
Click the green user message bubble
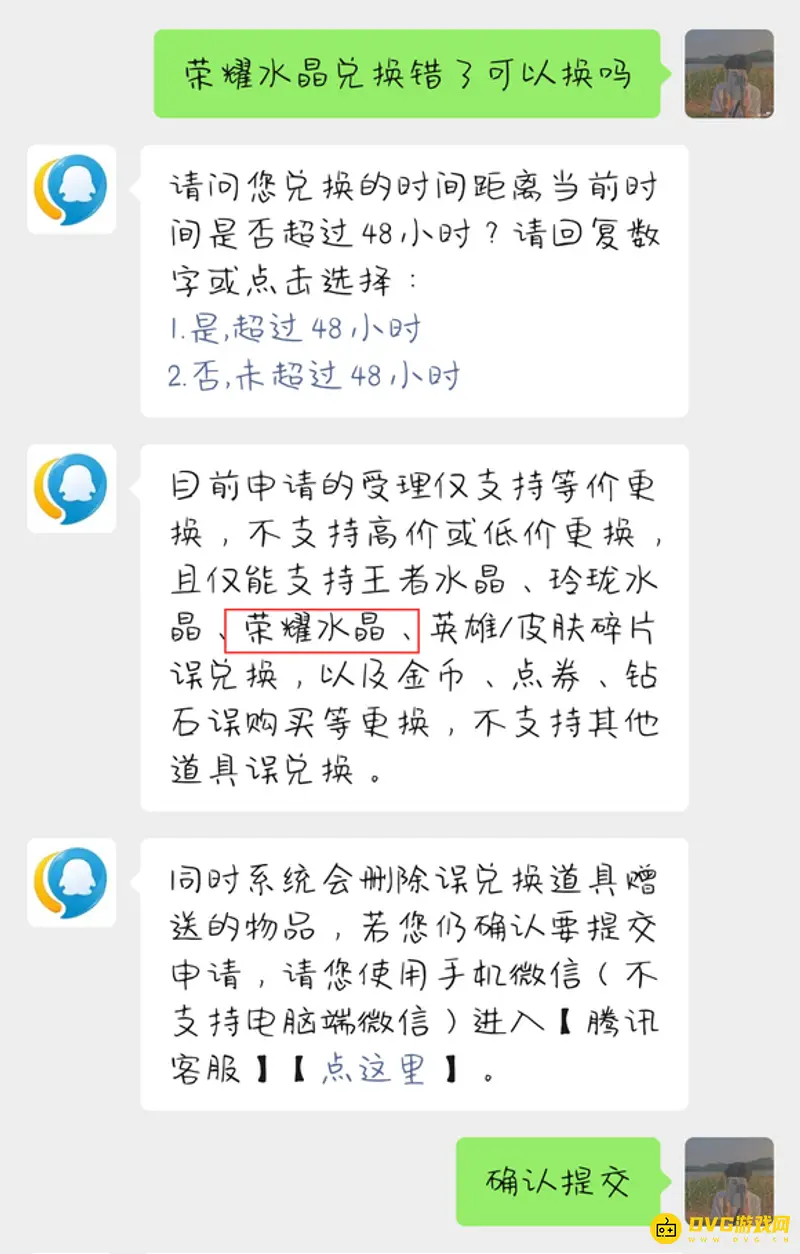(x=406, y=75)
